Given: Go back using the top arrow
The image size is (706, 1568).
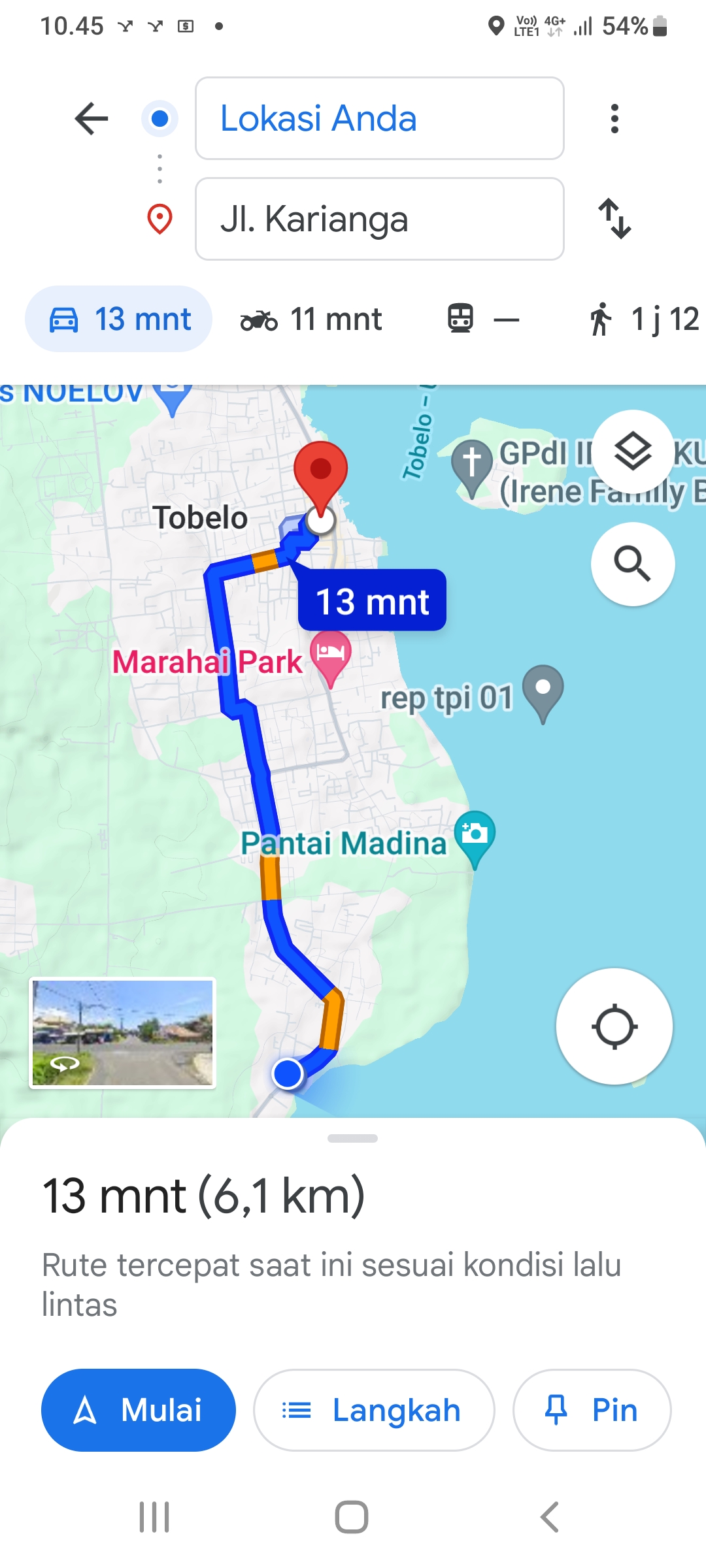Looking at the screenshot, I should click(x=92, y=119).
